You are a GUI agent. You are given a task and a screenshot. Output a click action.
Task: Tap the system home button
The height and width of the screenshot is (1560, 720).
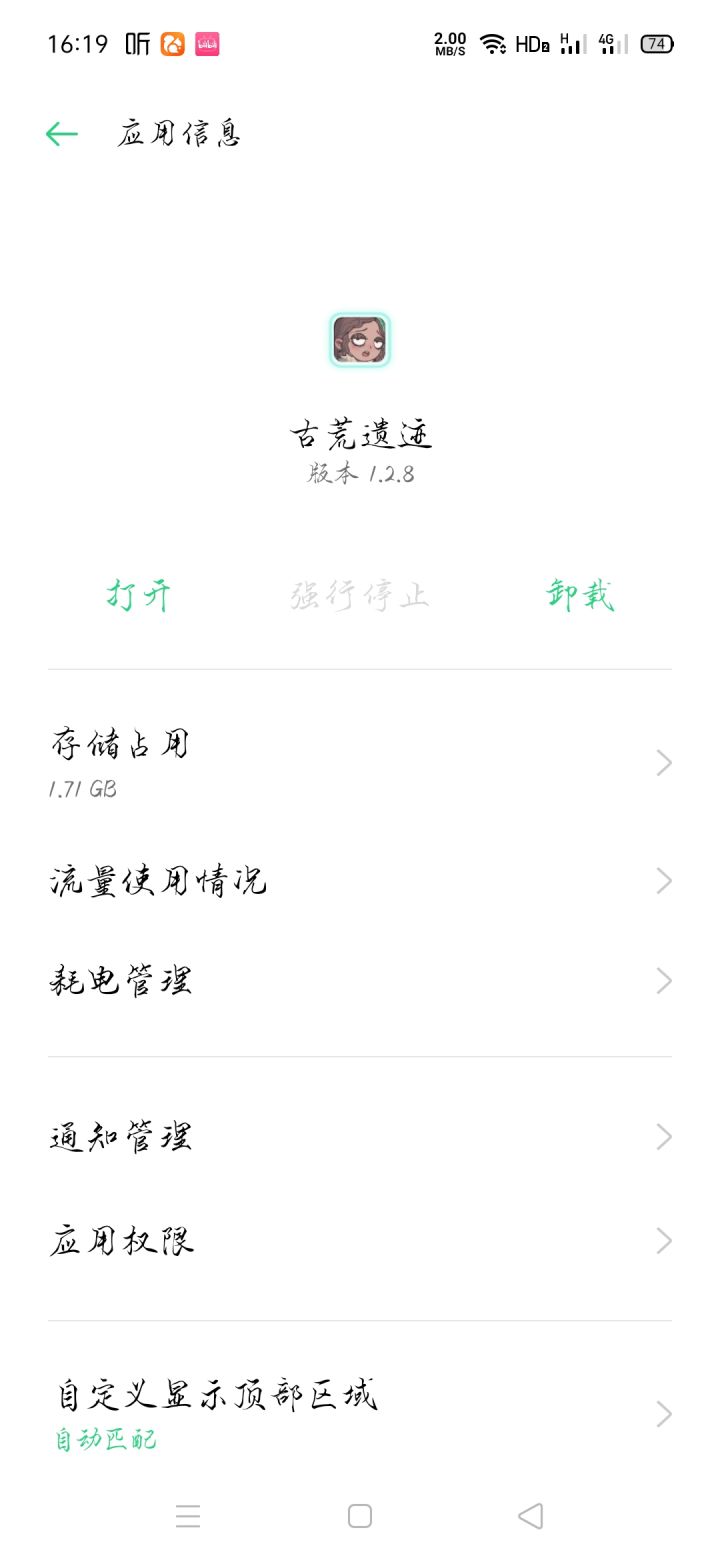pyautogui.click(x=360, y=1516)
